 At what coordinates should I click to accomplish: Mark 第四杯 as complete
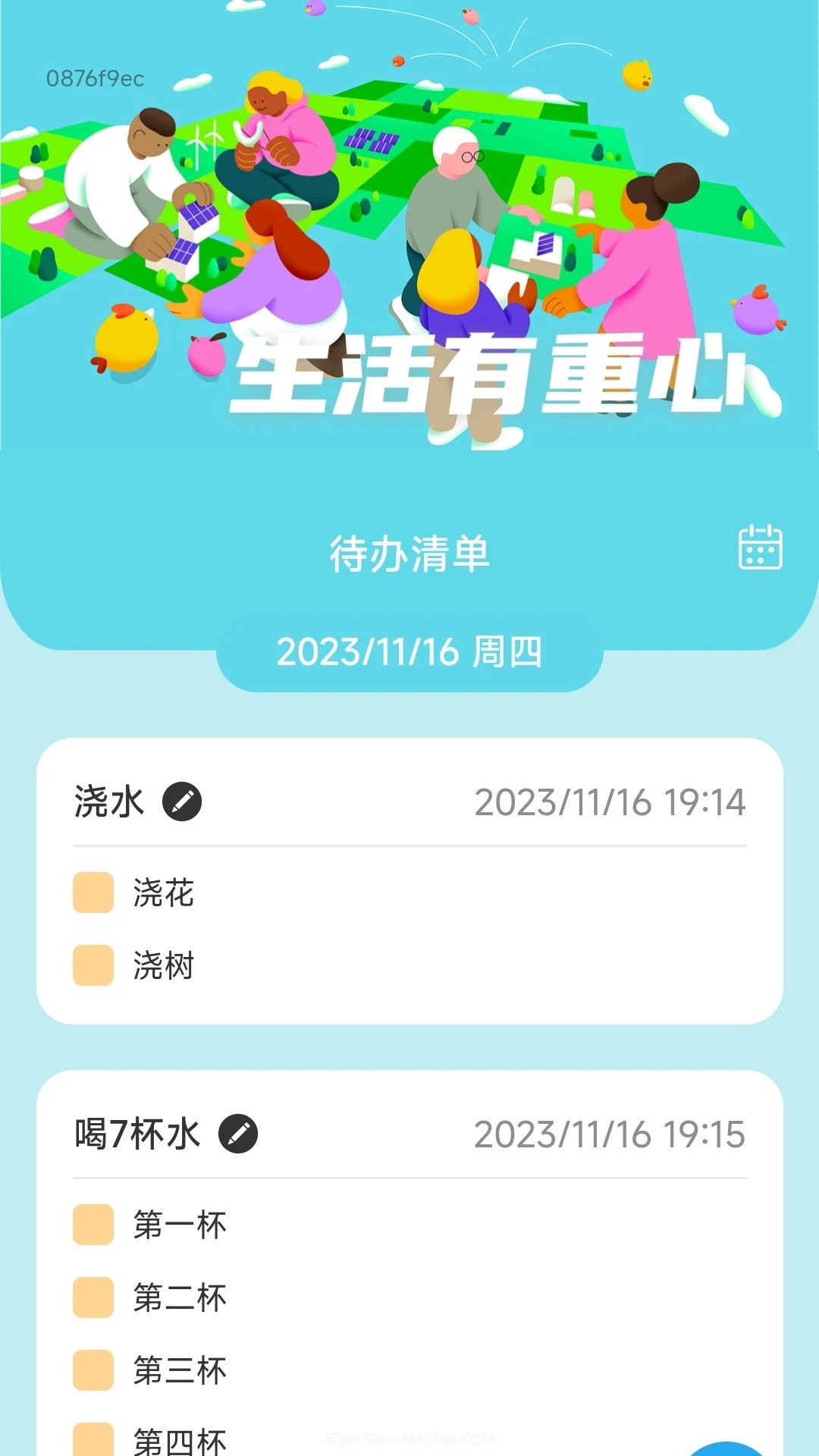tap(93, 1441)
